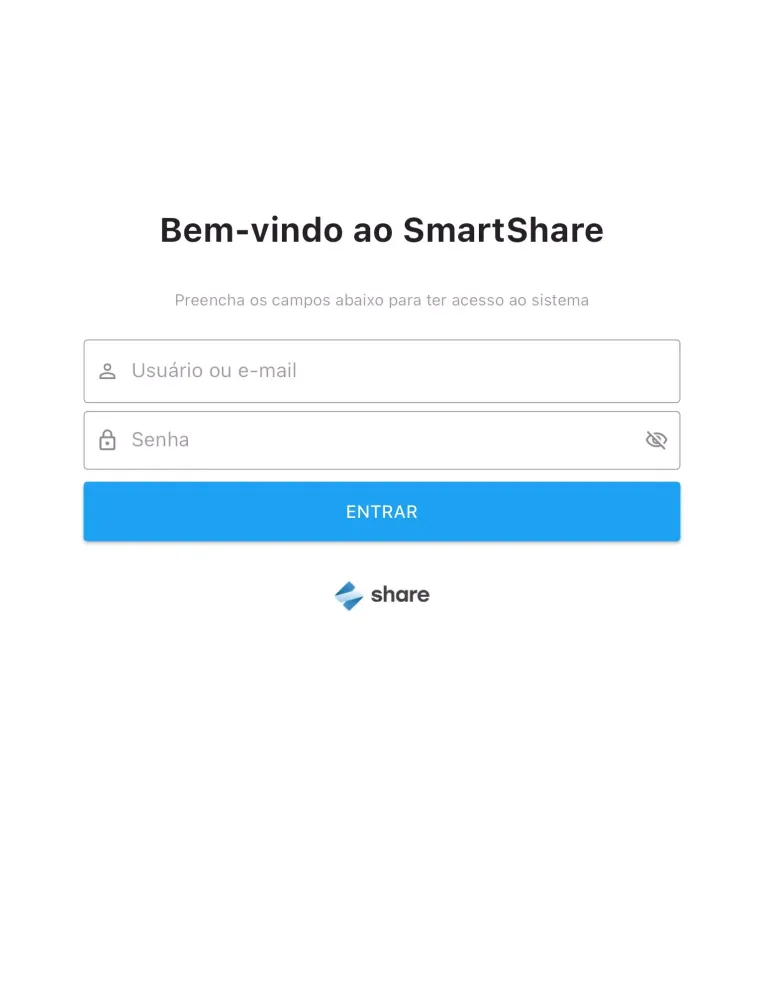Click the share wordmark at page bottom

click(x=400, y=594)
